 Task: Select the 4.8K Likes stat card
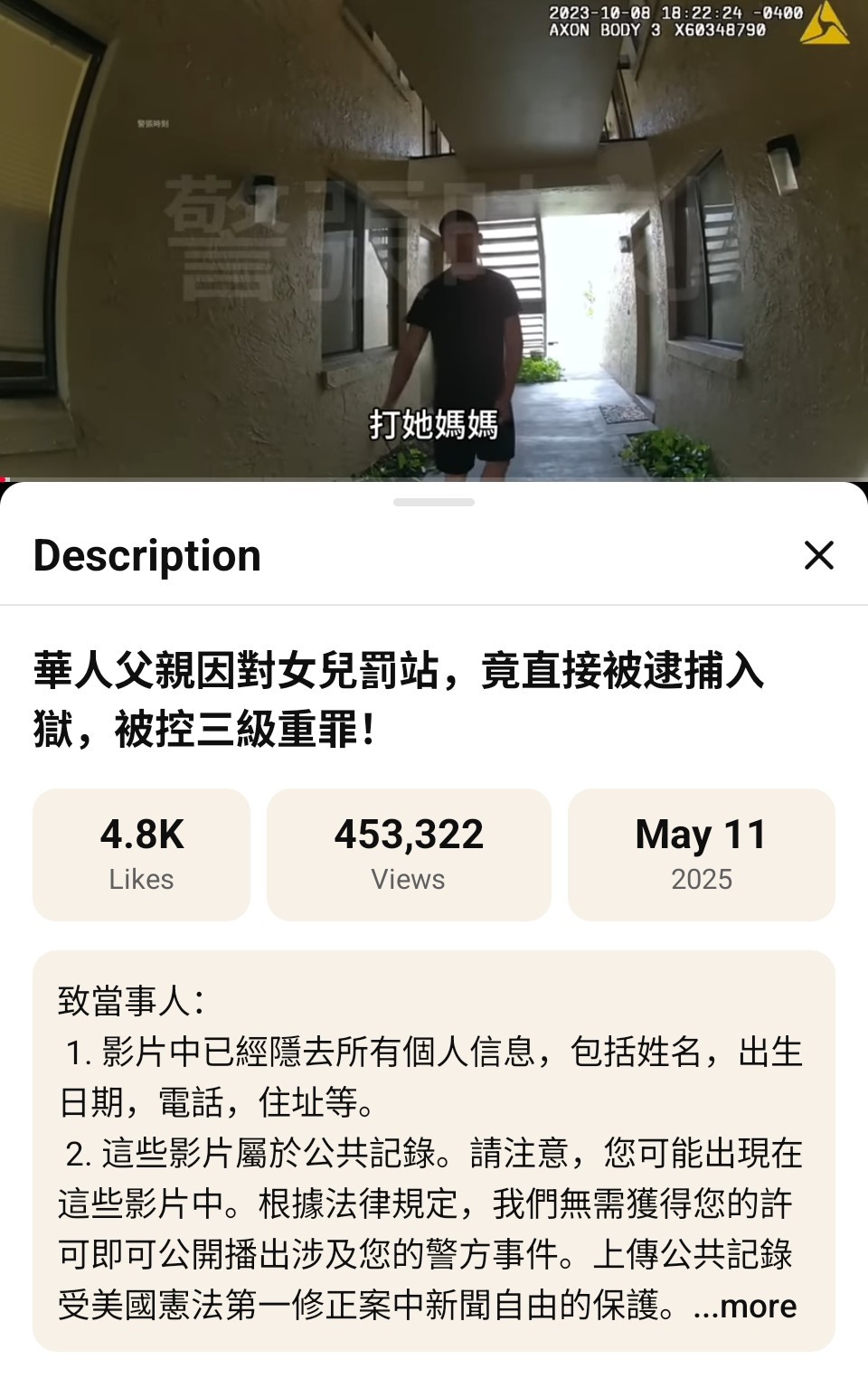click(142, 854)
